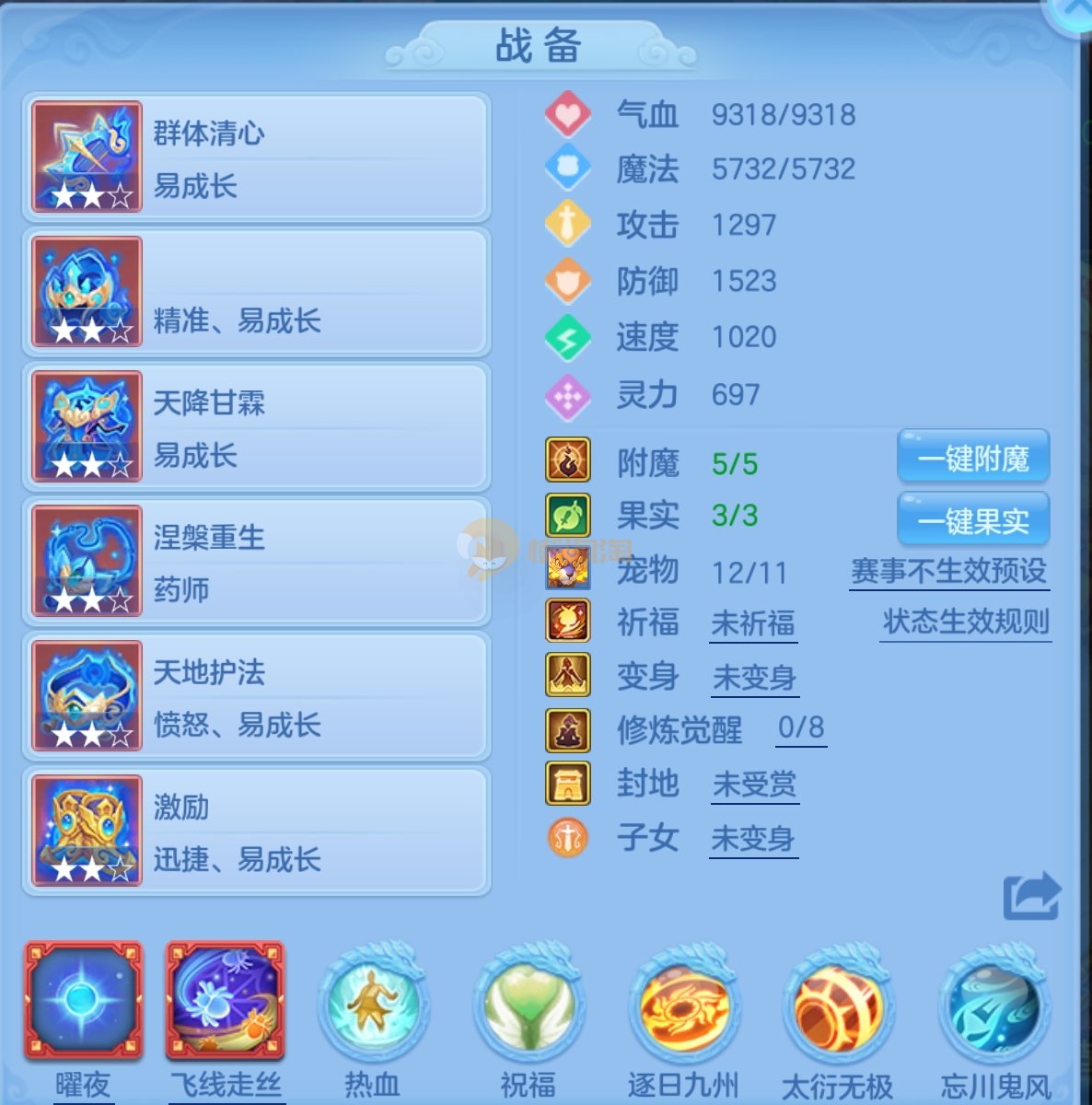Select the 曜夜 skill icon
The image size is (1092, 1105).
tap(84, 999)
